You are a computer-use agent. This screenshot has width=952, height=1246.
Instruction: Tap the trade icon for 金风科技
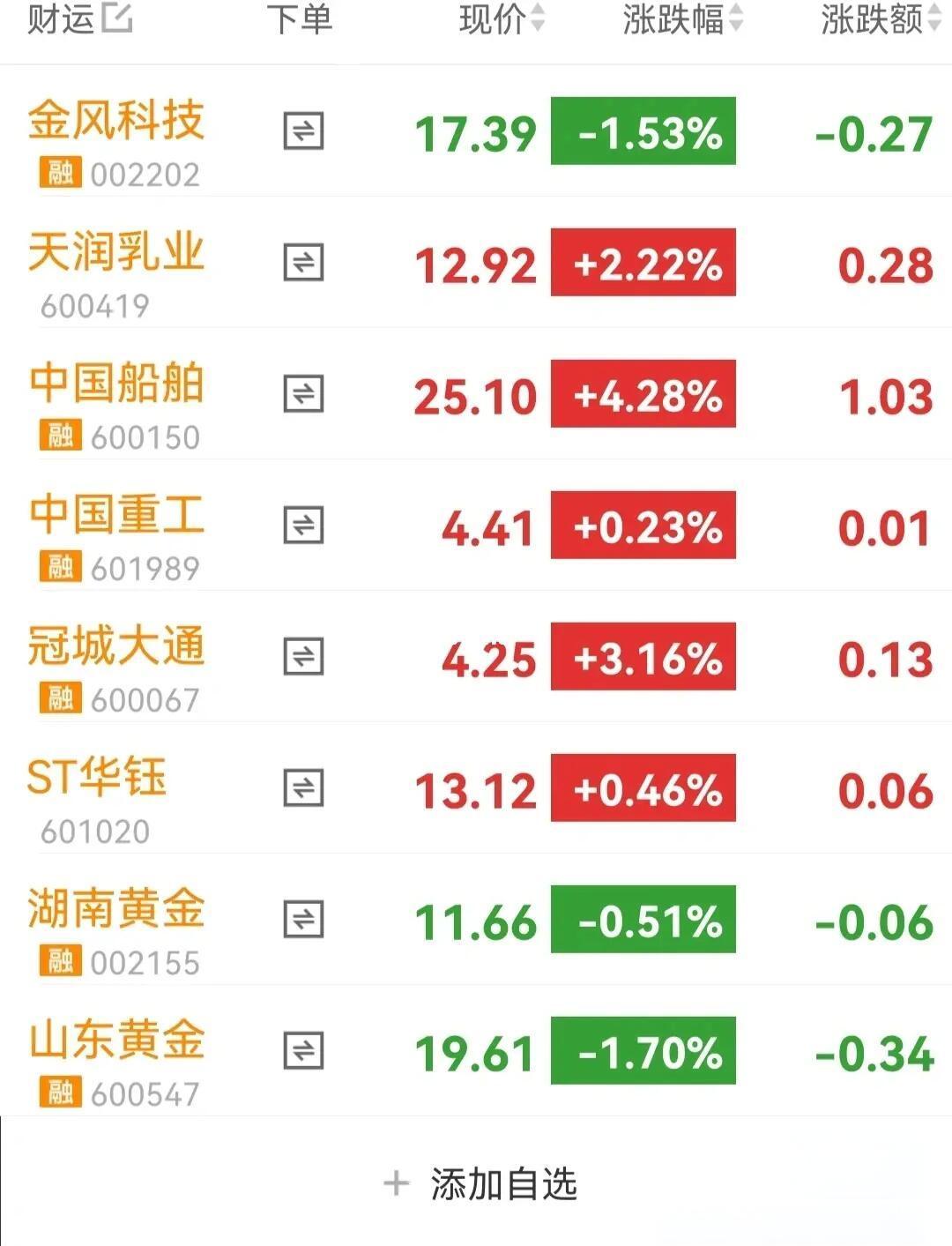click(303, 131)
